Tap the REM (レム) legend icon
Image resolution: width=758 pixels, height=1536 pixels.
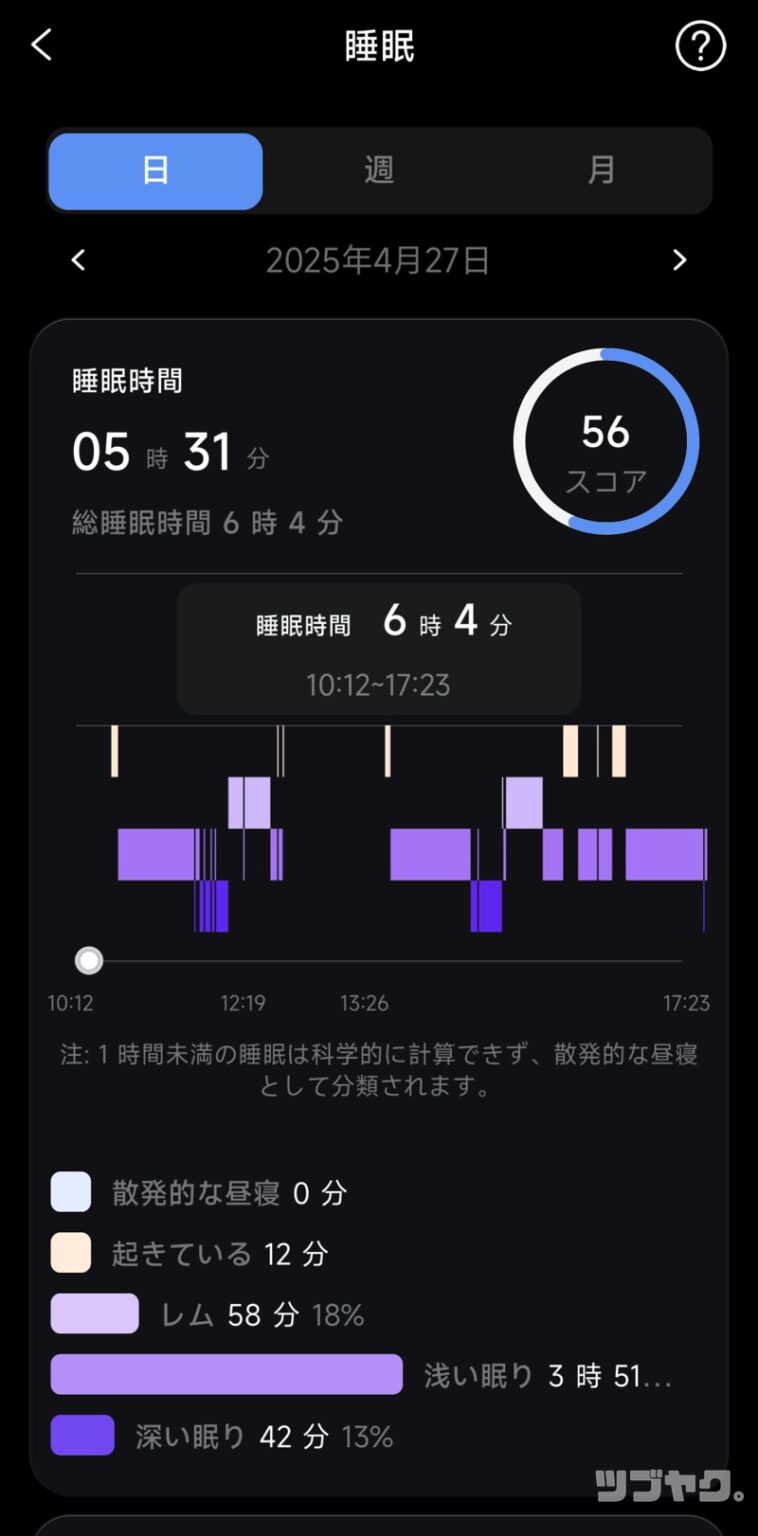click(x=94, y=1313)
